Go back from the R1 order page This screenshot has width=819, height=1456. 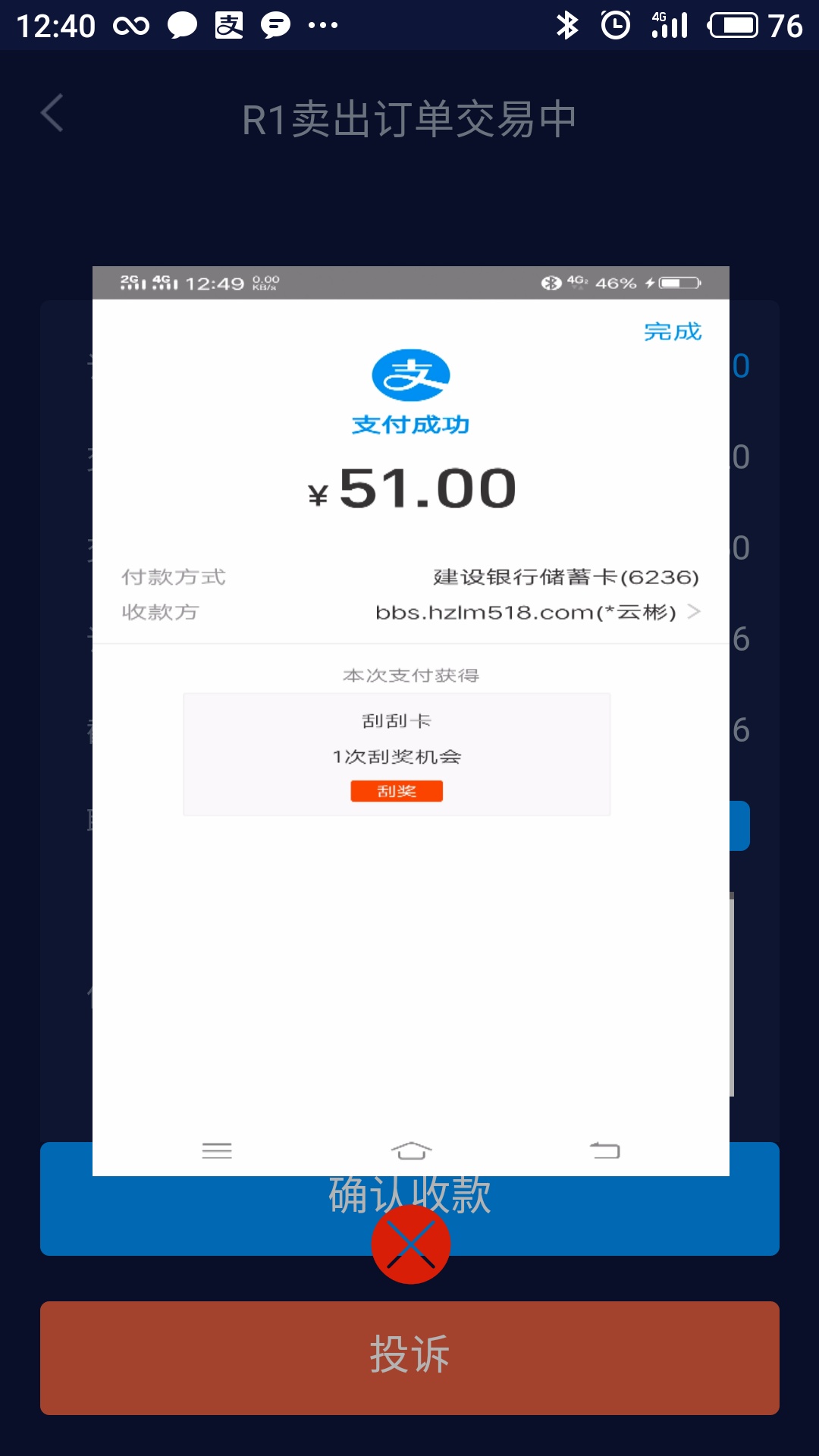52,114
